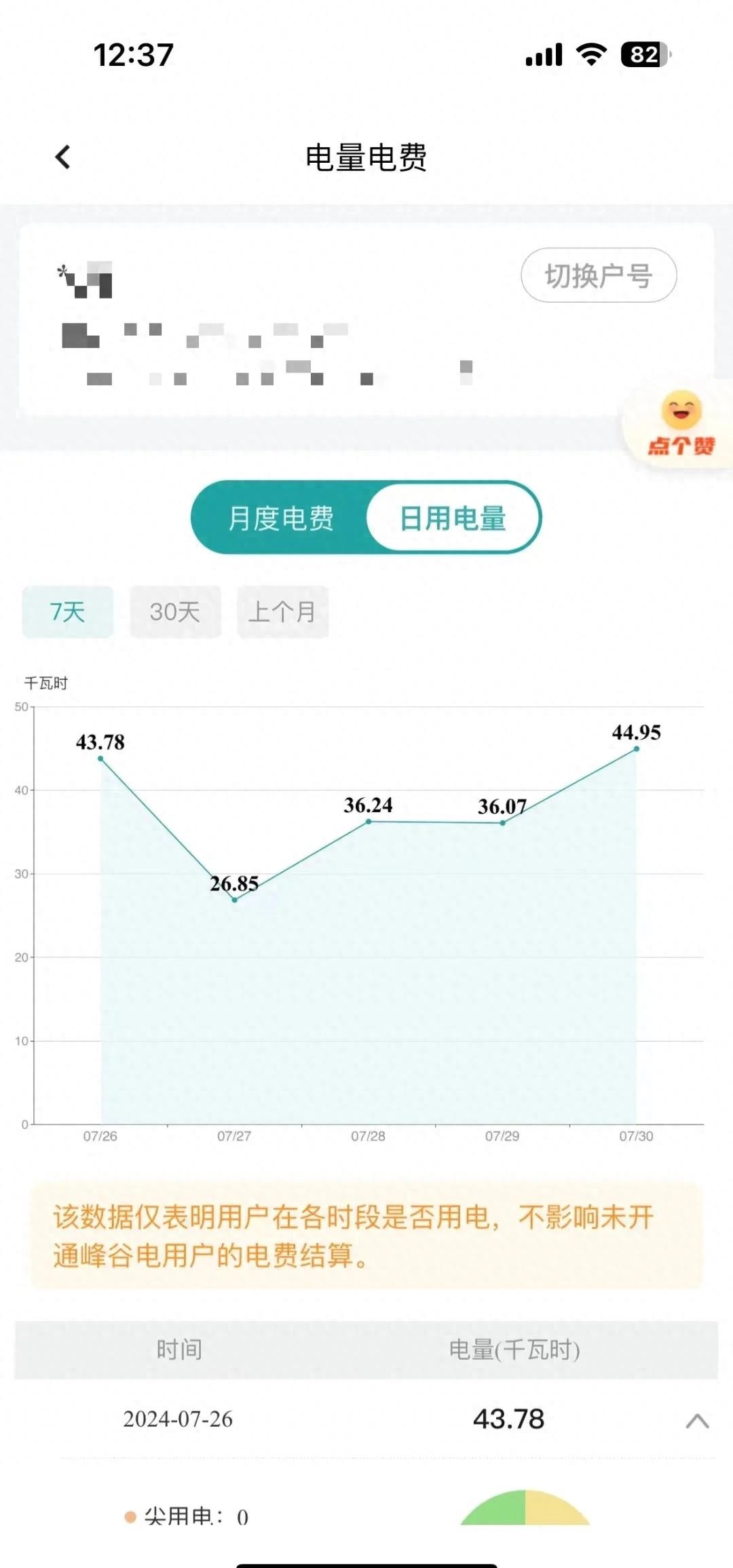This screenshot has width=733, height=1568.
Task: View 上个月 usage data
Action: [x=282, y=612]
